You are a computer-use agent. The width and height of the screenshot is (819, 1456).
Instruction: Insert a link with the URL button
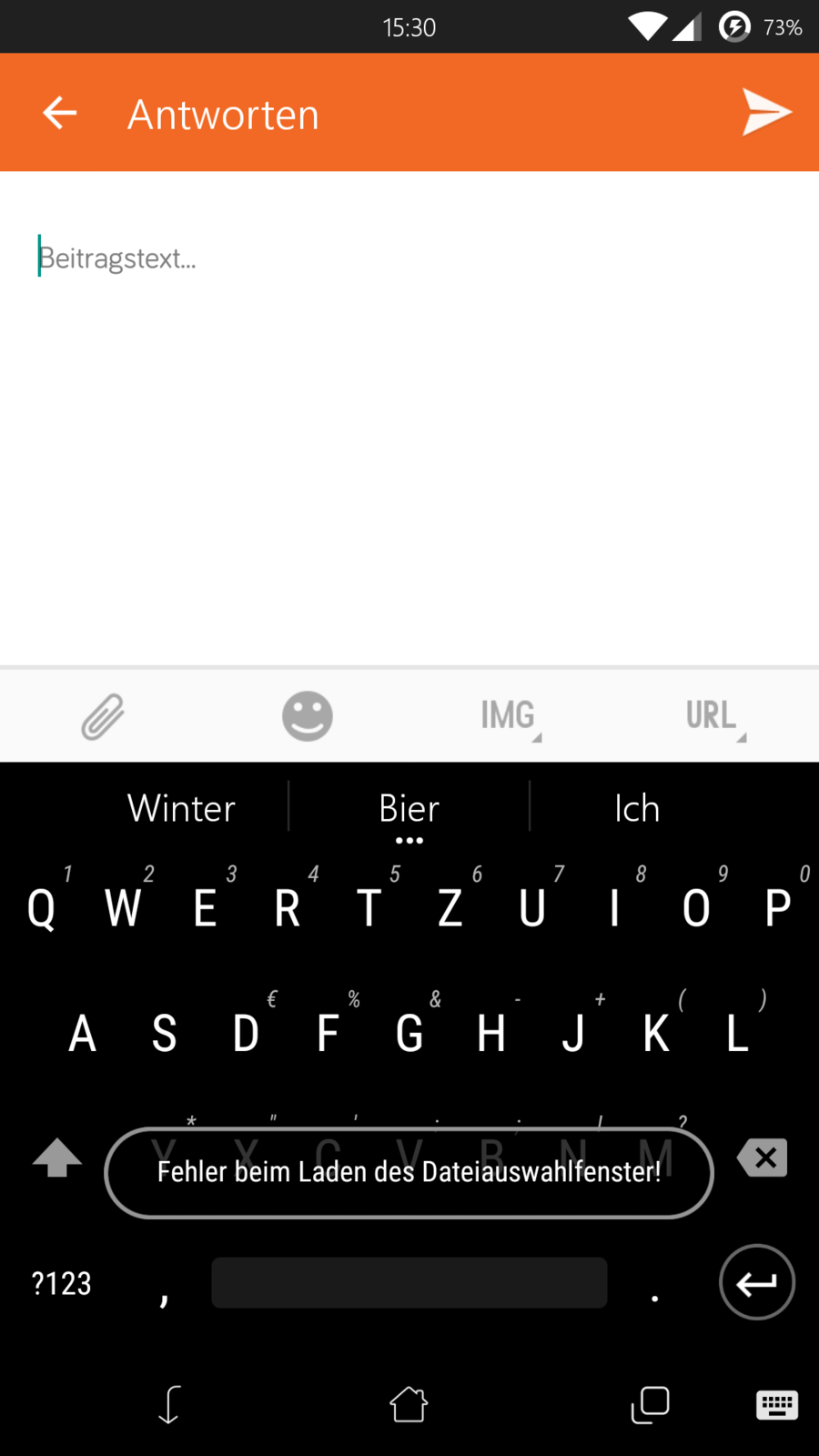coord(713,716)
